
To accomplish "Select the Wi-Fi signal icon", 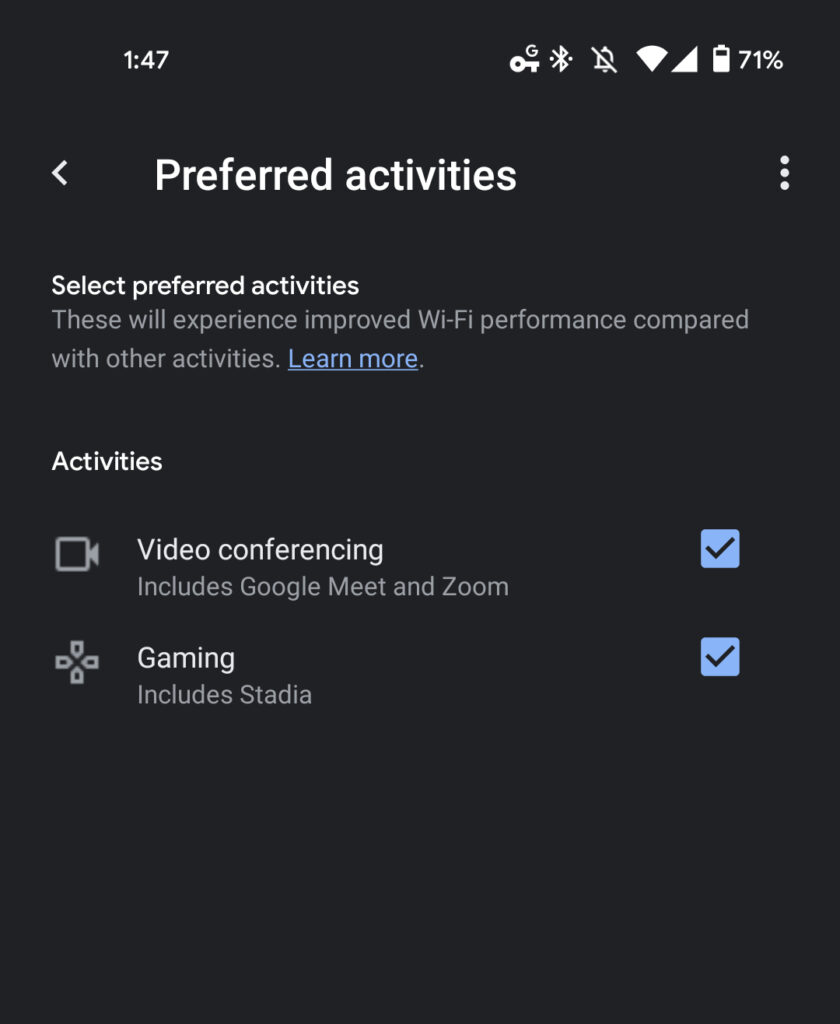I will tap(653, 60).
